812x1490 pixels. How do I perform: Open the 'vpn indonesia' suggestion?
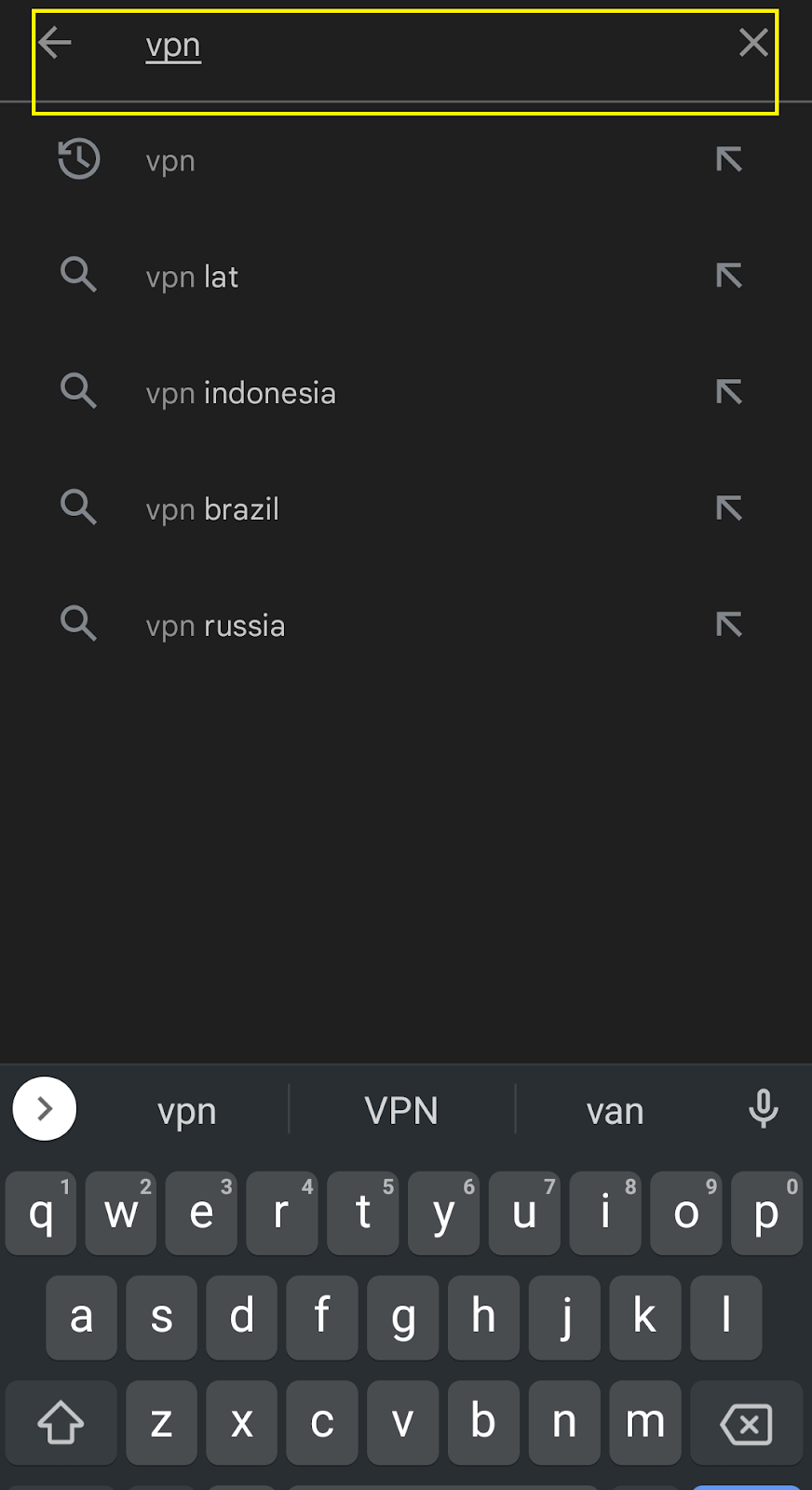click(405, 393)
